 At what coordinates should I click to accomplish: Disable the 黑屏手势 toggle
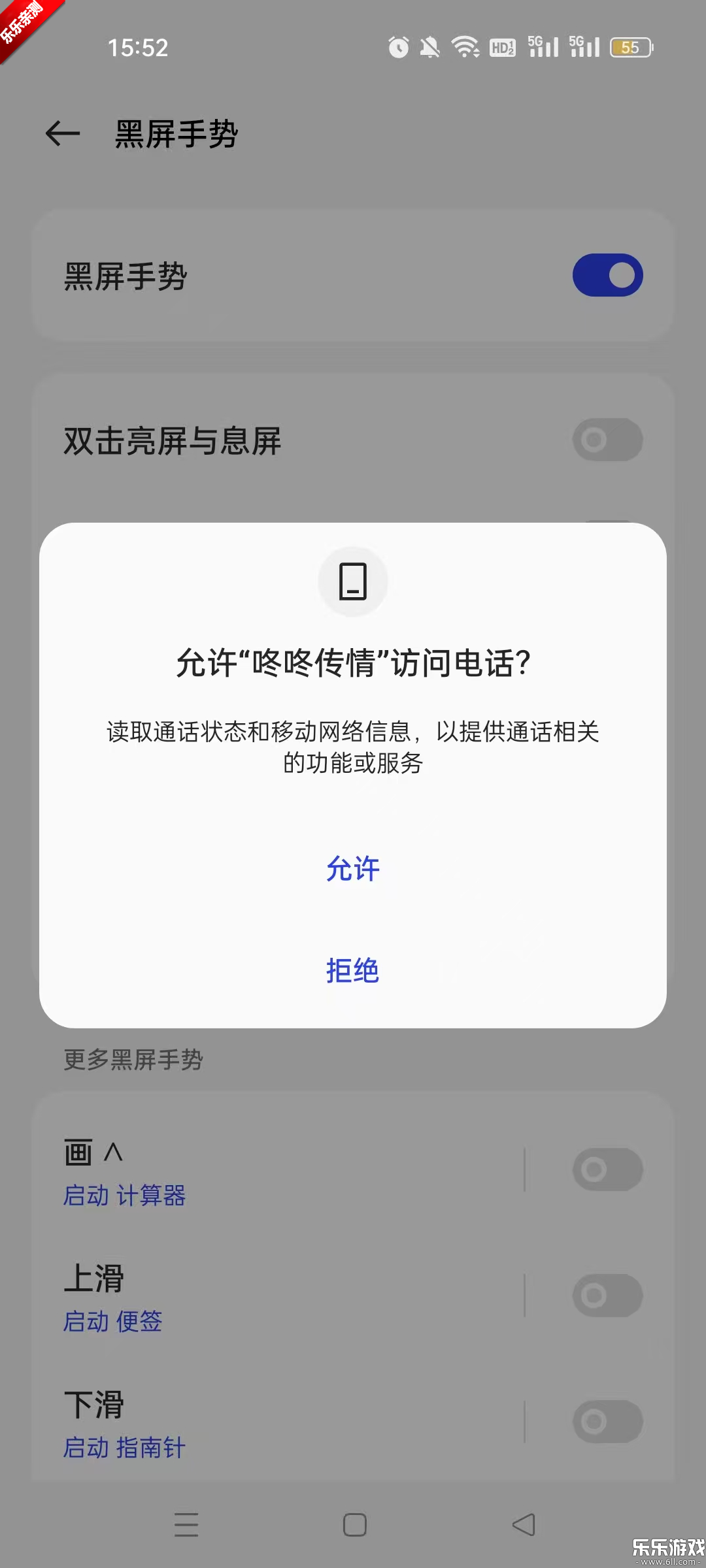(x=607, y=274)
